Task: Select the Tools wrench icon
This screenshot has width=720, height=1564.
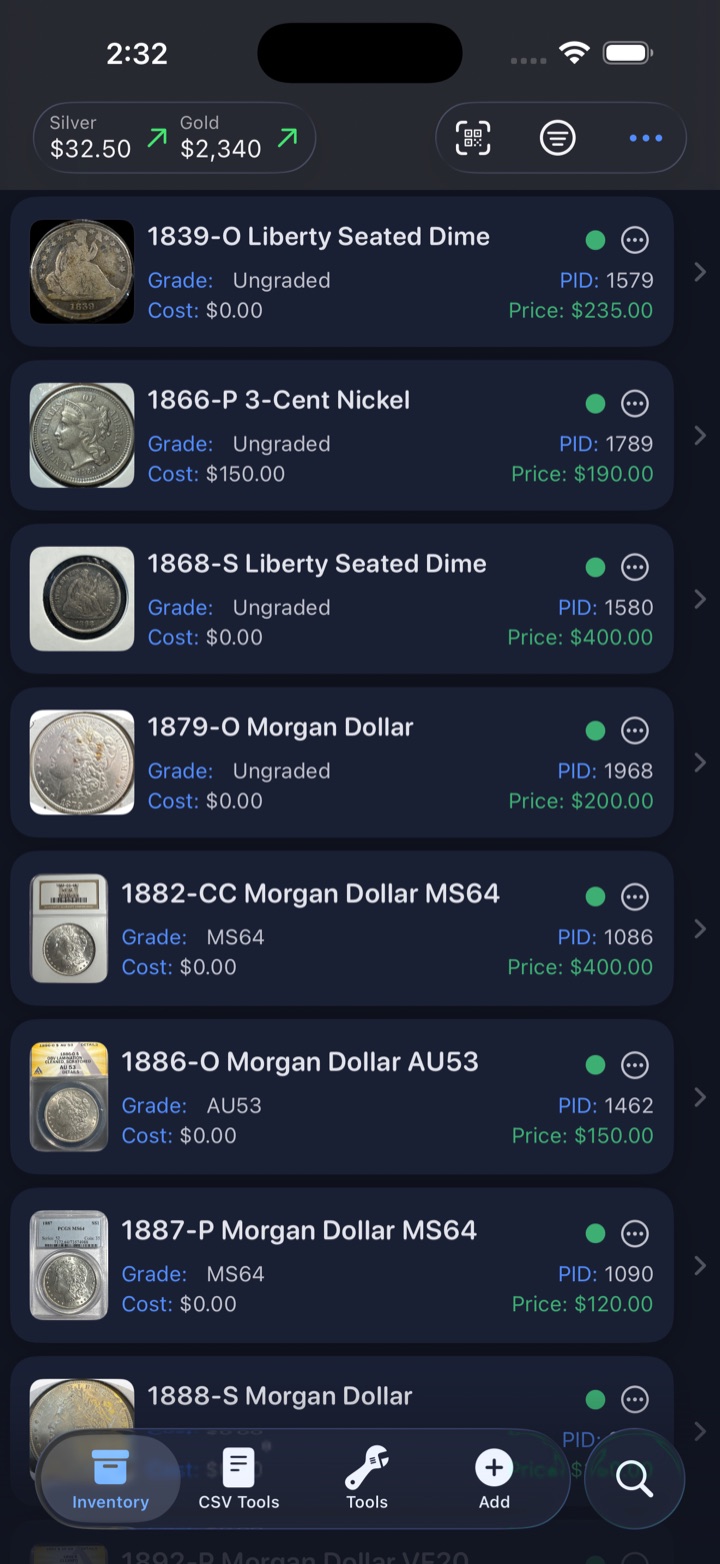Action: (366, 1470)
